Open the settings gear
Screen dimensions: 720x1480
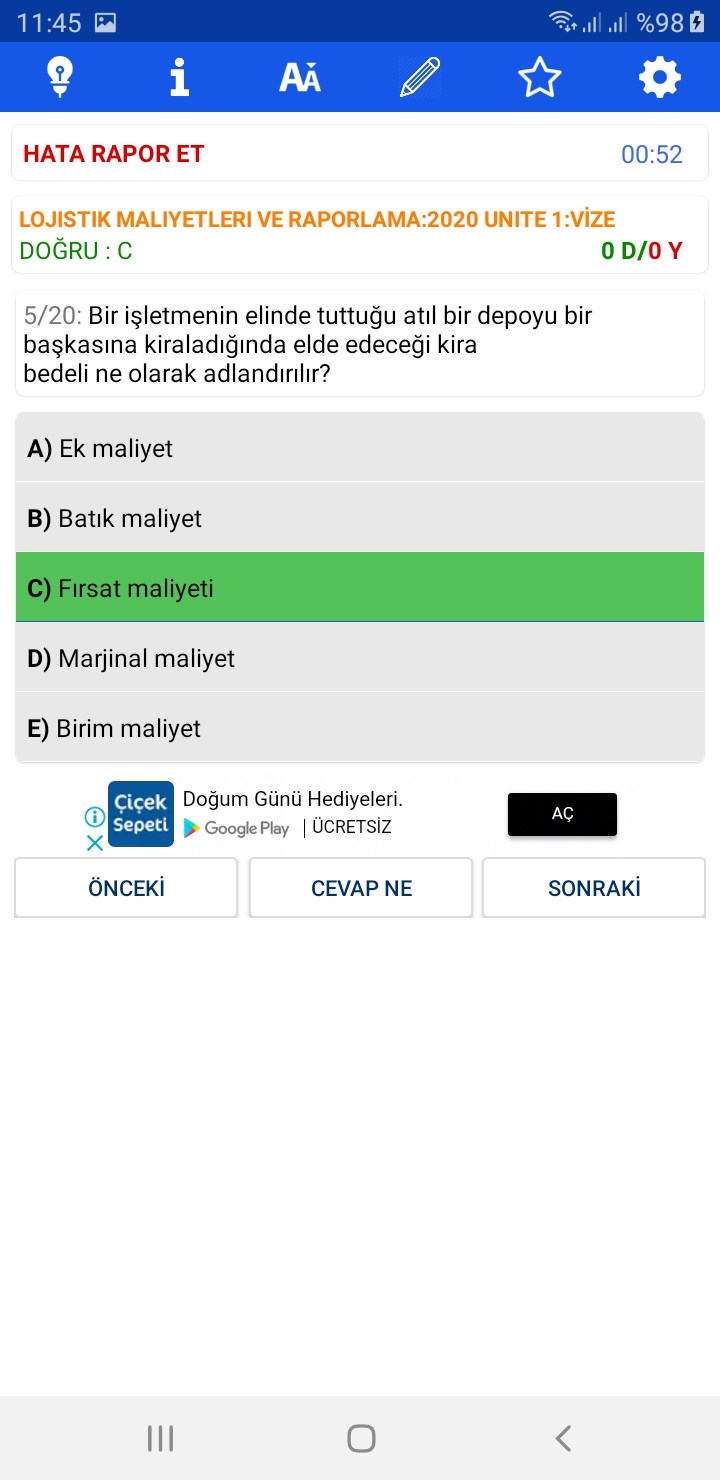point(660,77)
